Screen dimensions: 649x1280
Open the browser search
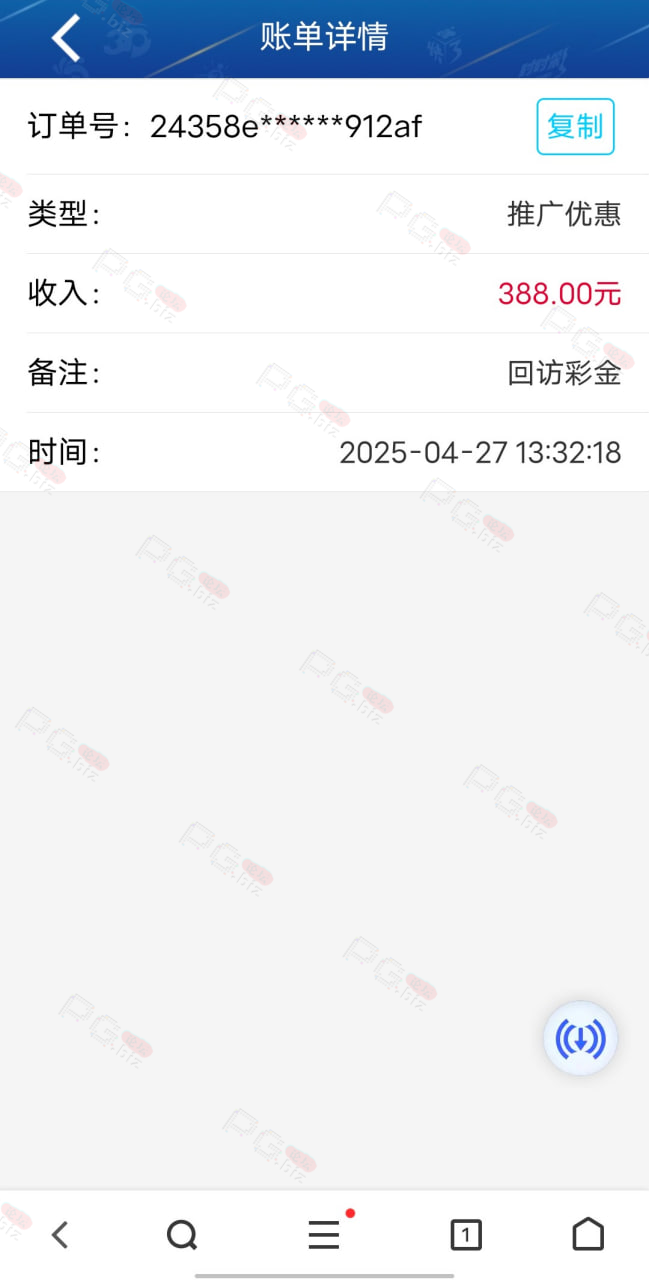click(182, 1235)
